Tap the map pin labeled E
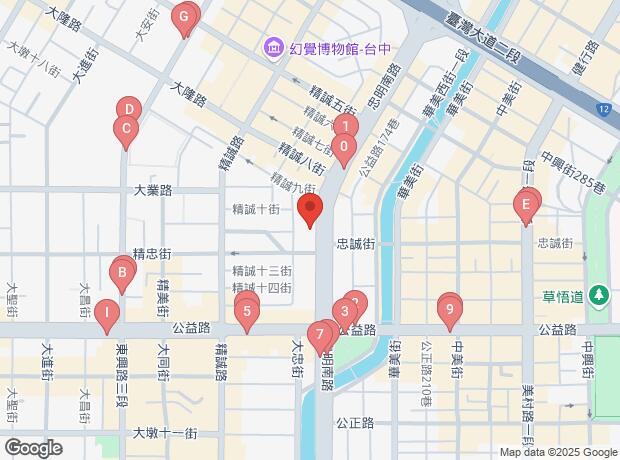 [x=526, y=207]
